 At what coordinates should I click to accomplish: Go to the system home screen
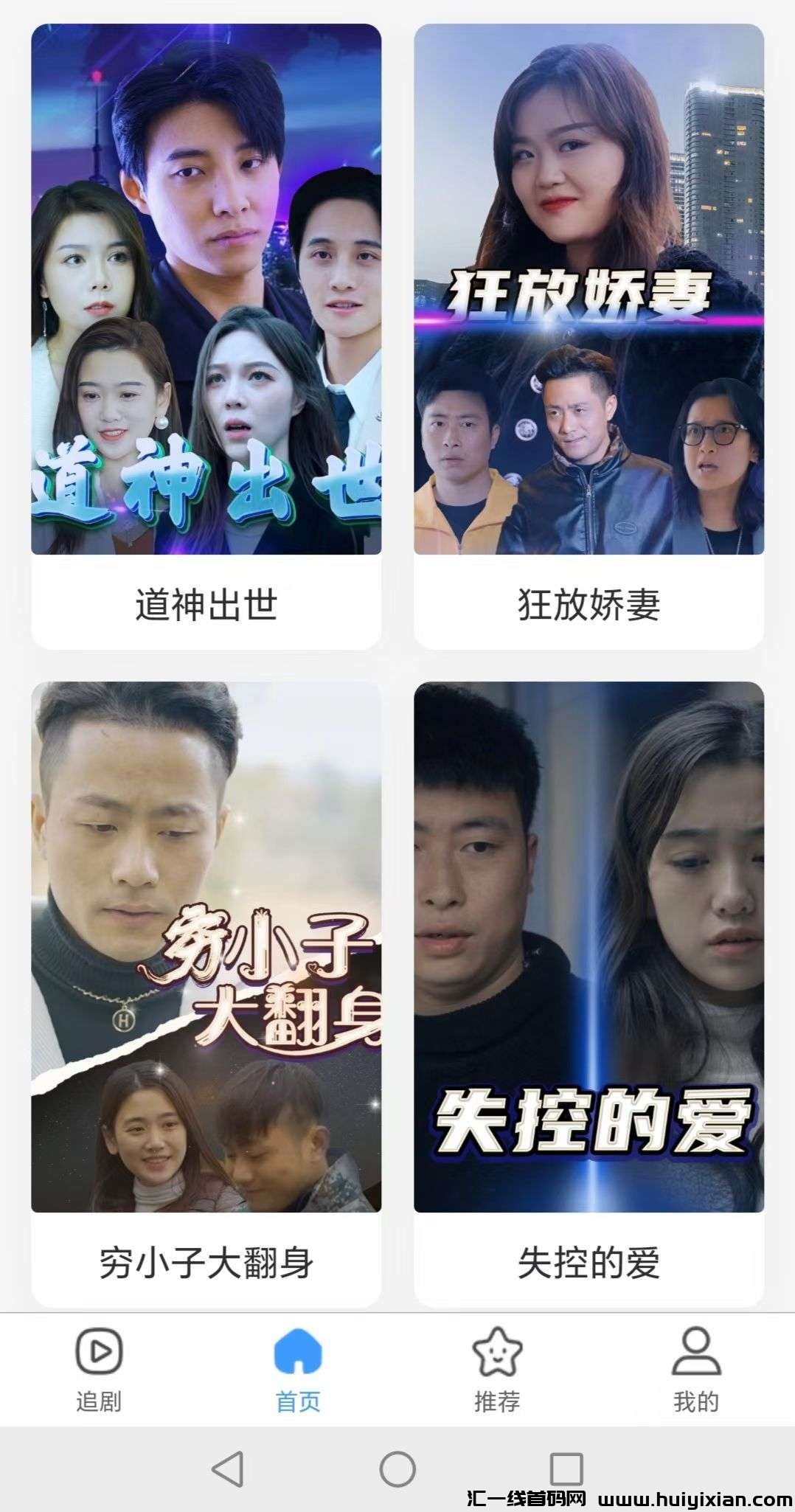[397, 1469]
